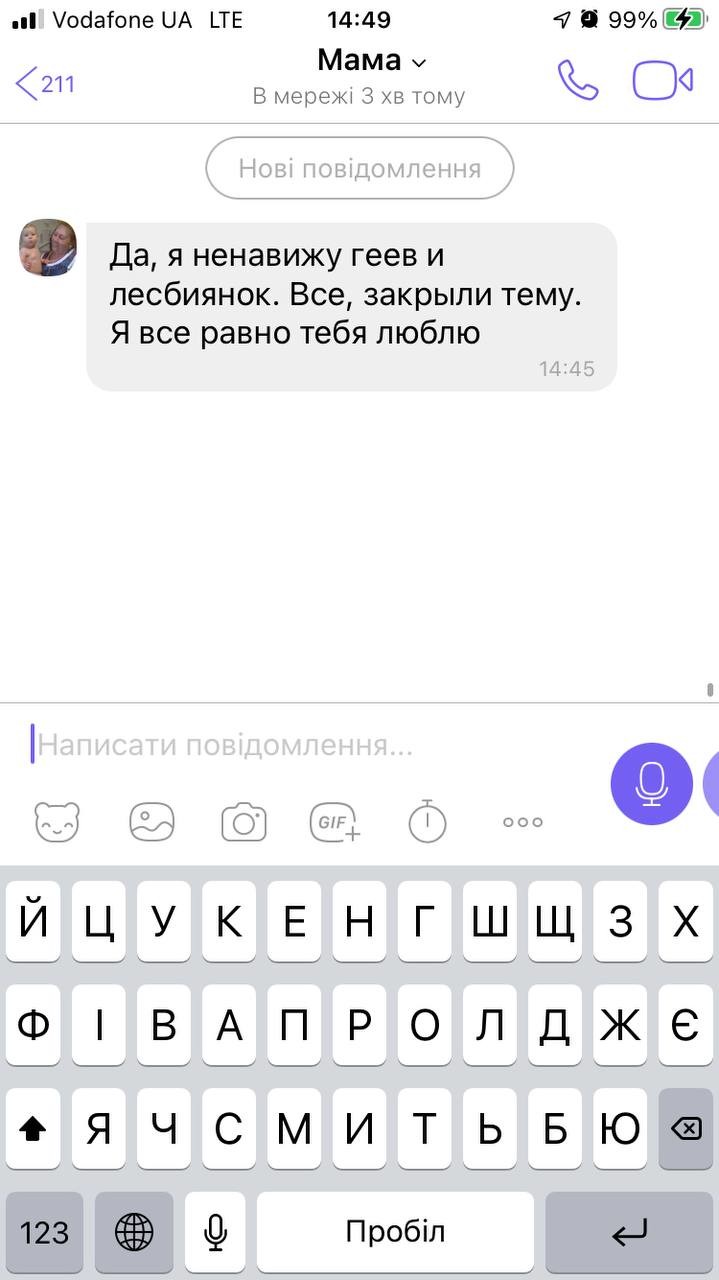This screenshot has width=719, height=1280.
Task: Tap the backspace key
Action: 685,1129
